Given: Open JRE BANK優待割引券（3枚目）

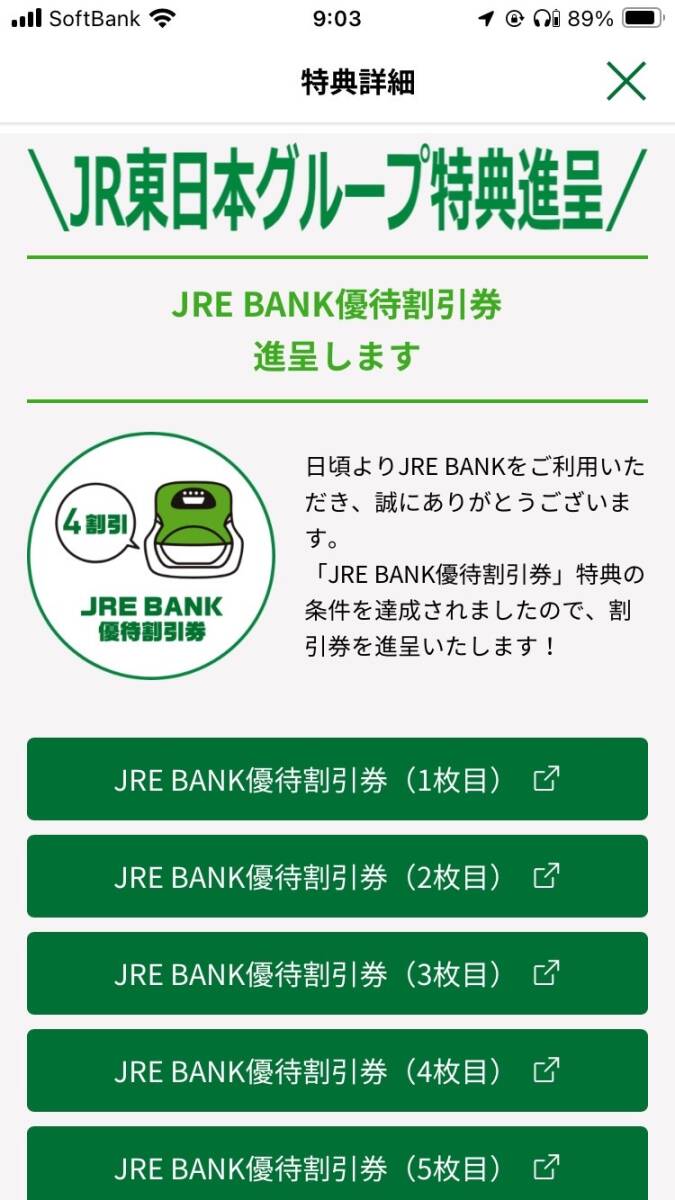Looking at the screenshot, I should tap(337, 973).
